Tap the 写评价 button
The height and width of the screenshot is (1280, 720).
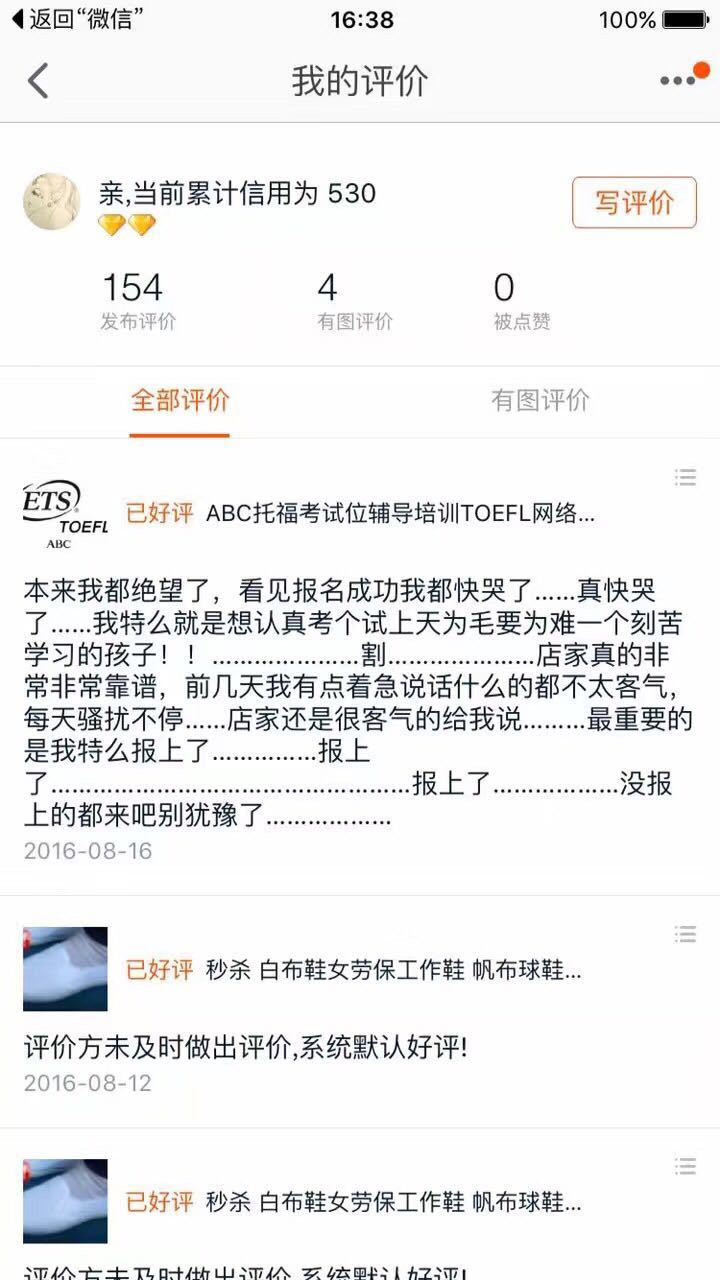pos(634,203)
